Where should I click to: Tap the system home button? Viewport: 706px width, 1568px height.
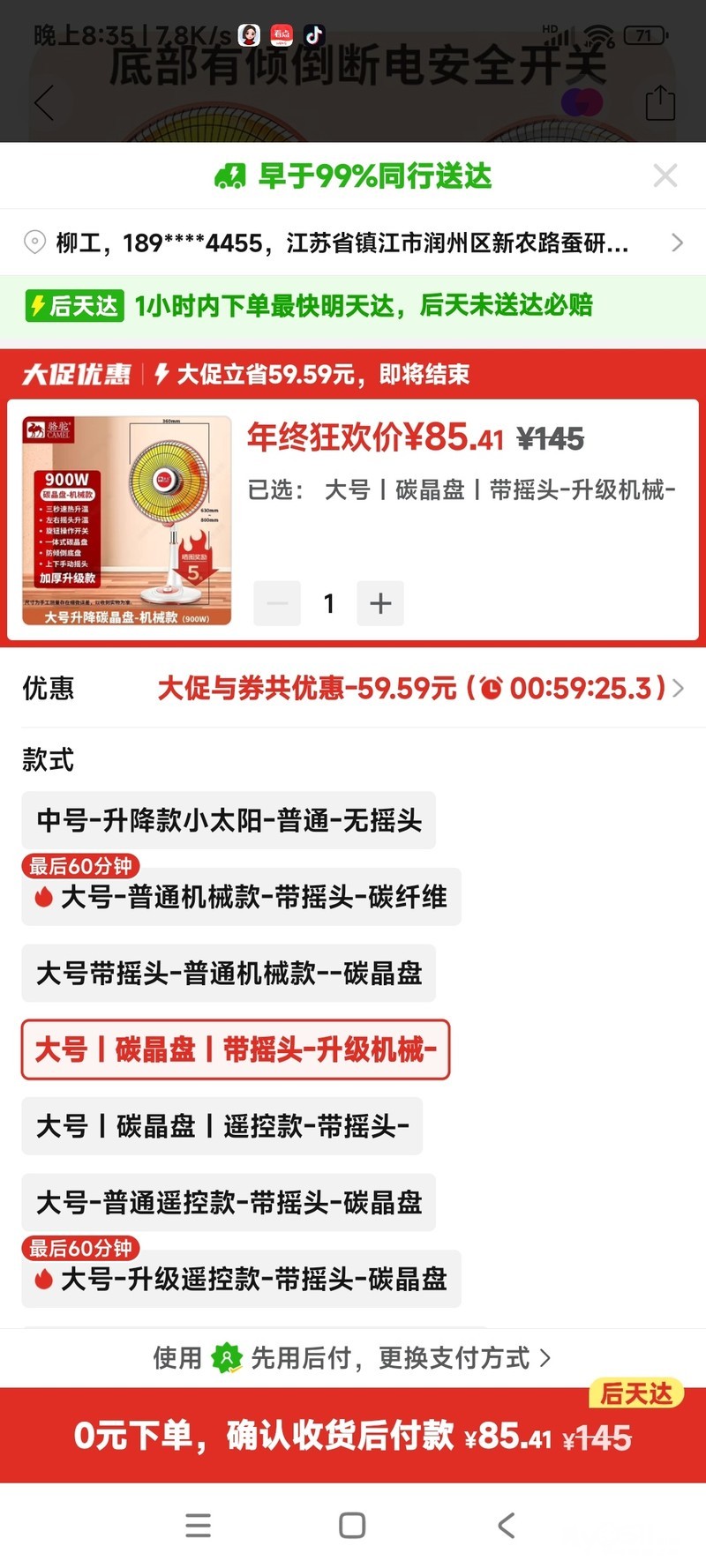352,1525
